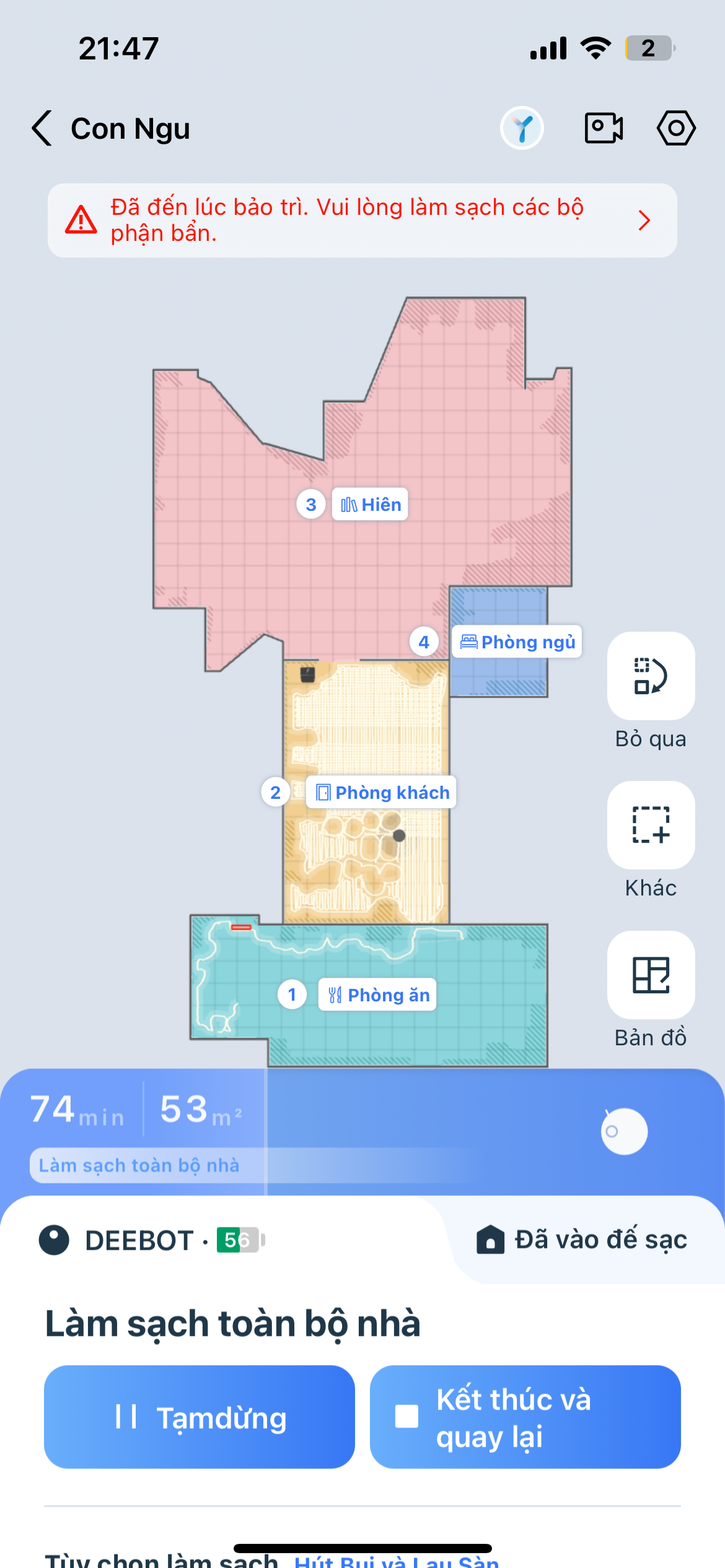Open the maintenance warning banner
This screenshot has width=725, height=1568.
362,220
